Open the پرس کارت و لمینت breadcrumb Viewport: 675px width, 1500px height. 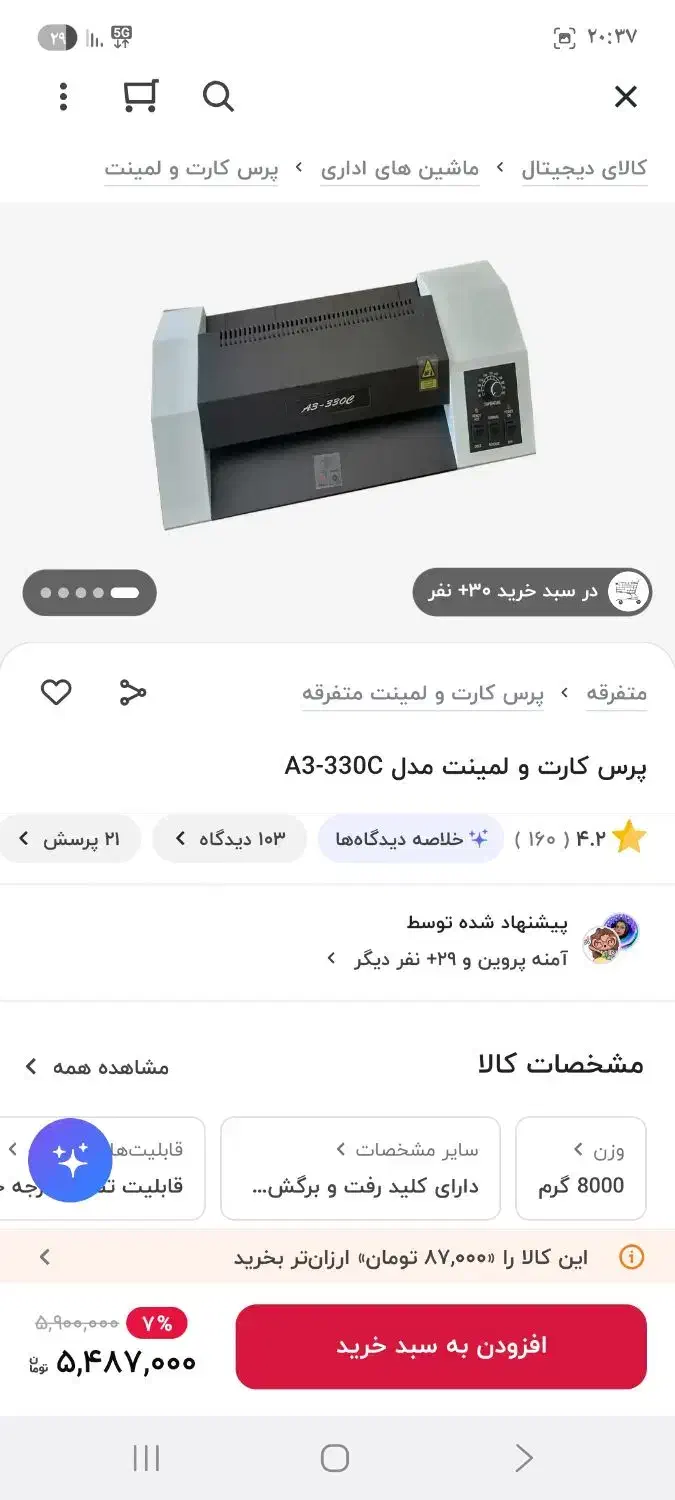[x=191, y=168]
